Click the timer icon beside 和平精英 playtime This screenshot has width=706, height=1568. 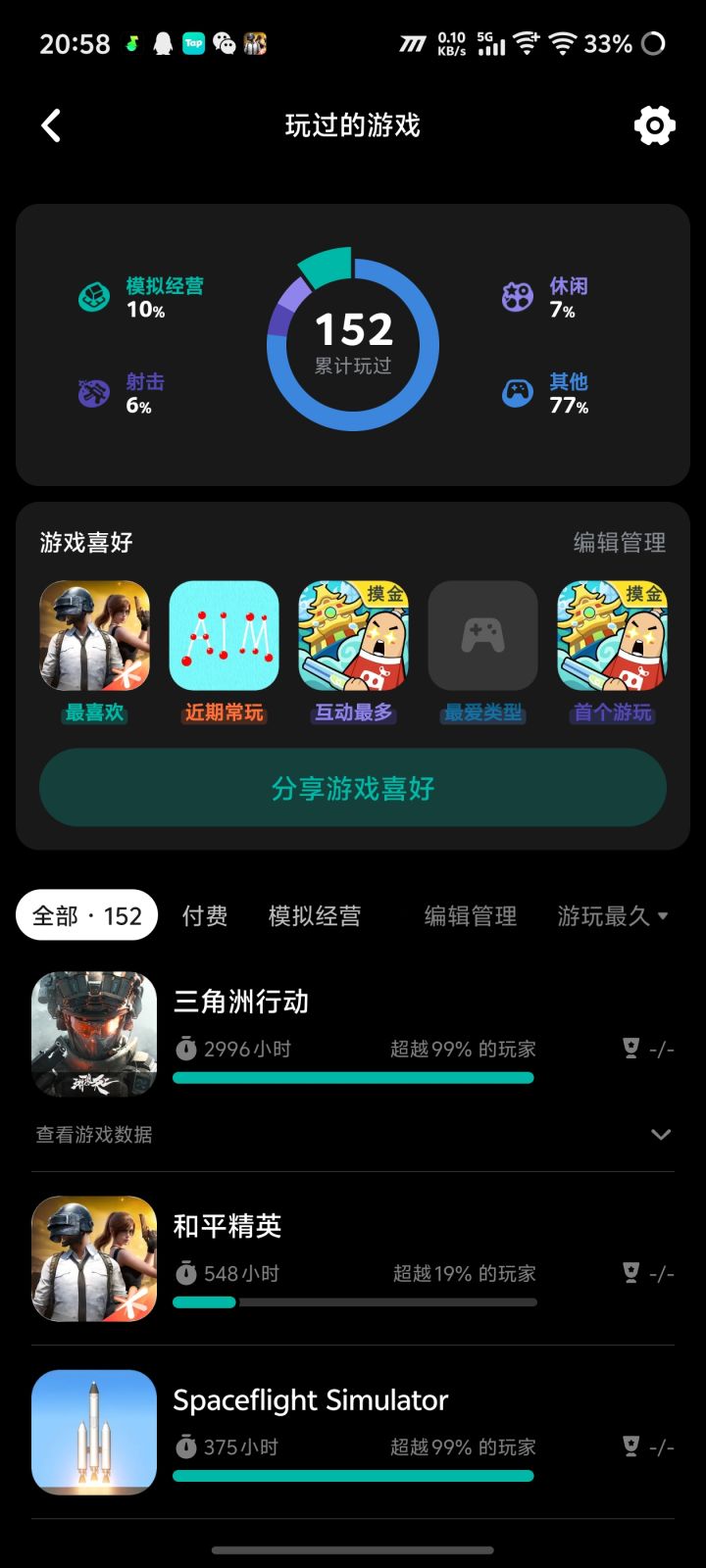186,1273
